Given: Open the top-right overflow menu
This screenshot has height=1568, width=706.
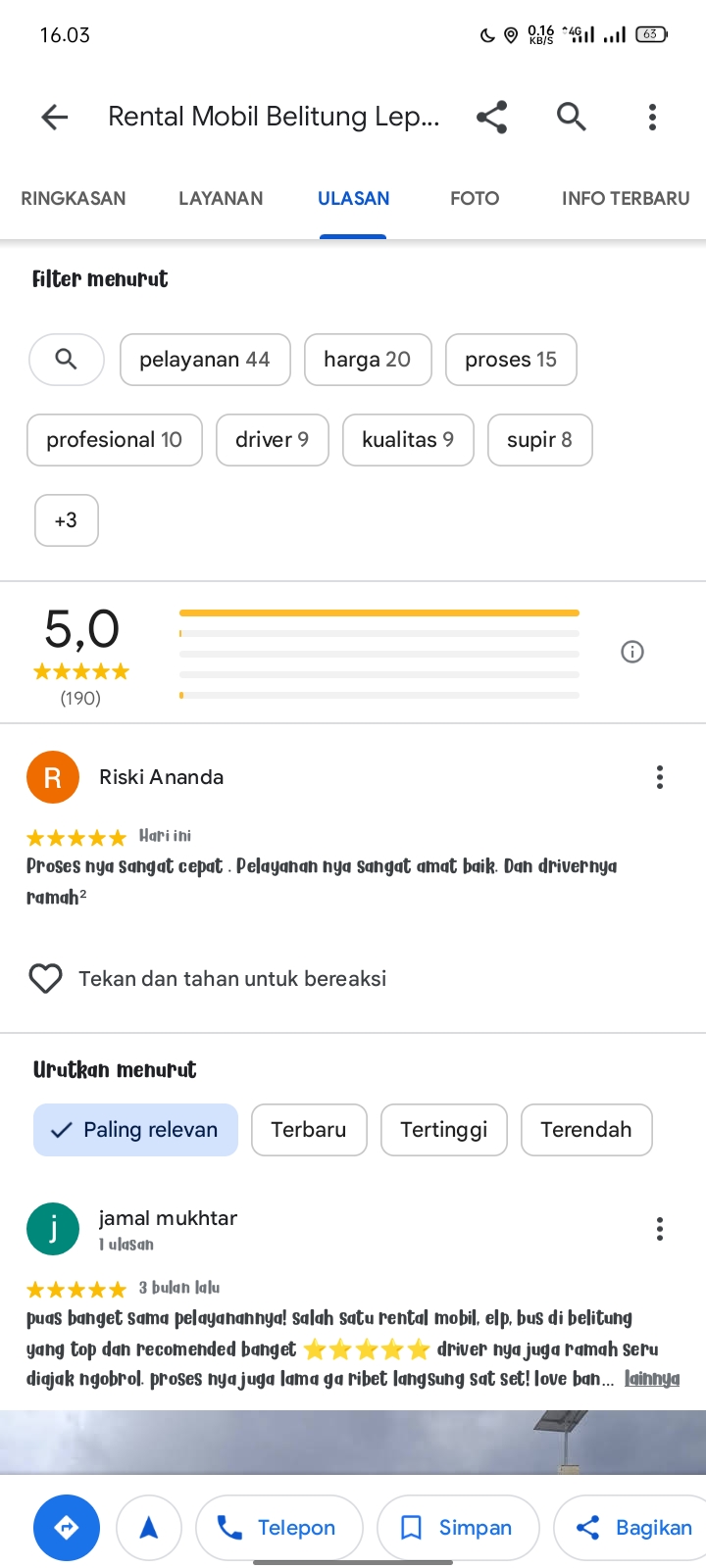Looking at the screenshot, I should (x=652, y=118).
